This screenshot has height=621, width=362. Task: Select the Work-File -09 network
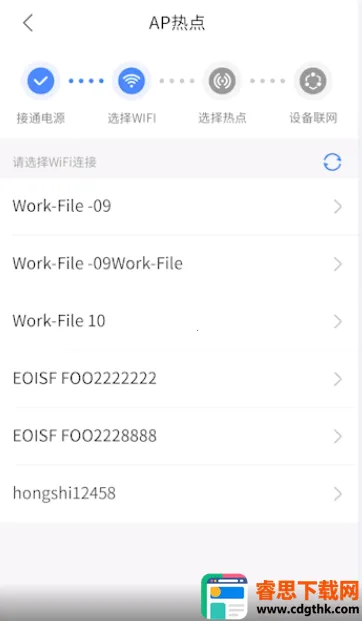pos(181,206)
